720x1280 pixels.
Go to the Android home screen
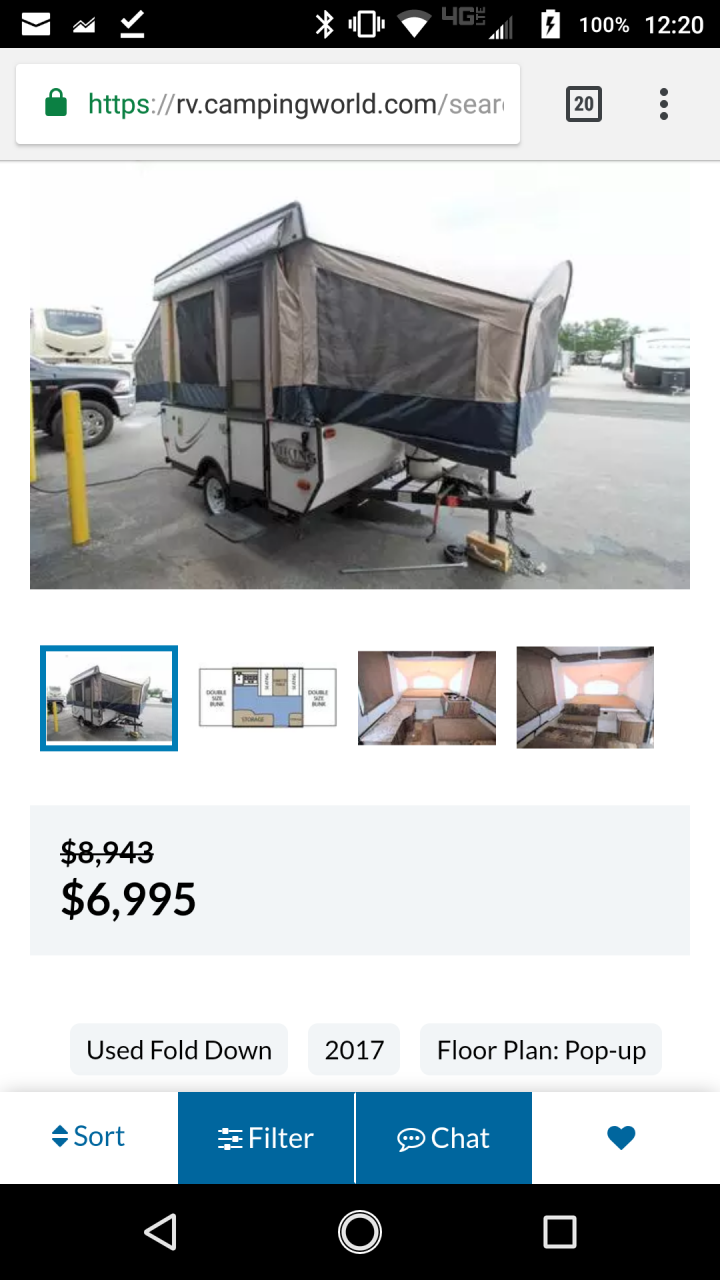360,1232
